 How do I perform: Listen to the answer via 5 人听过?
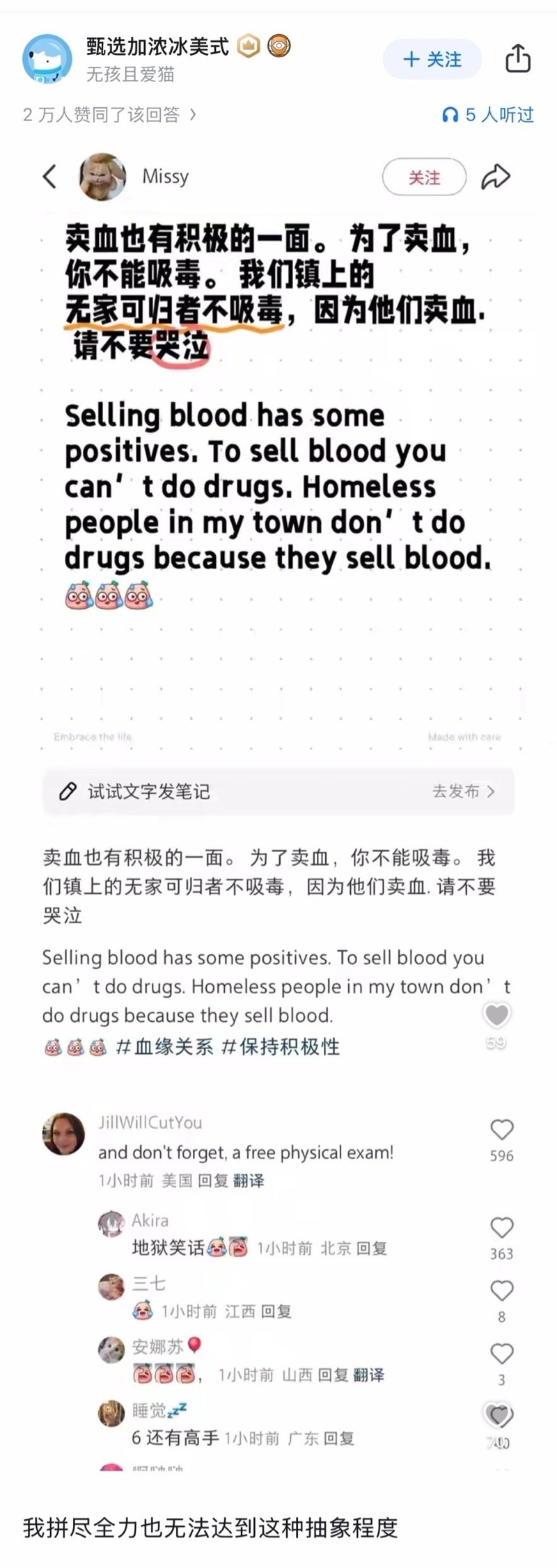pyautogui.click(x=488, y=115)
